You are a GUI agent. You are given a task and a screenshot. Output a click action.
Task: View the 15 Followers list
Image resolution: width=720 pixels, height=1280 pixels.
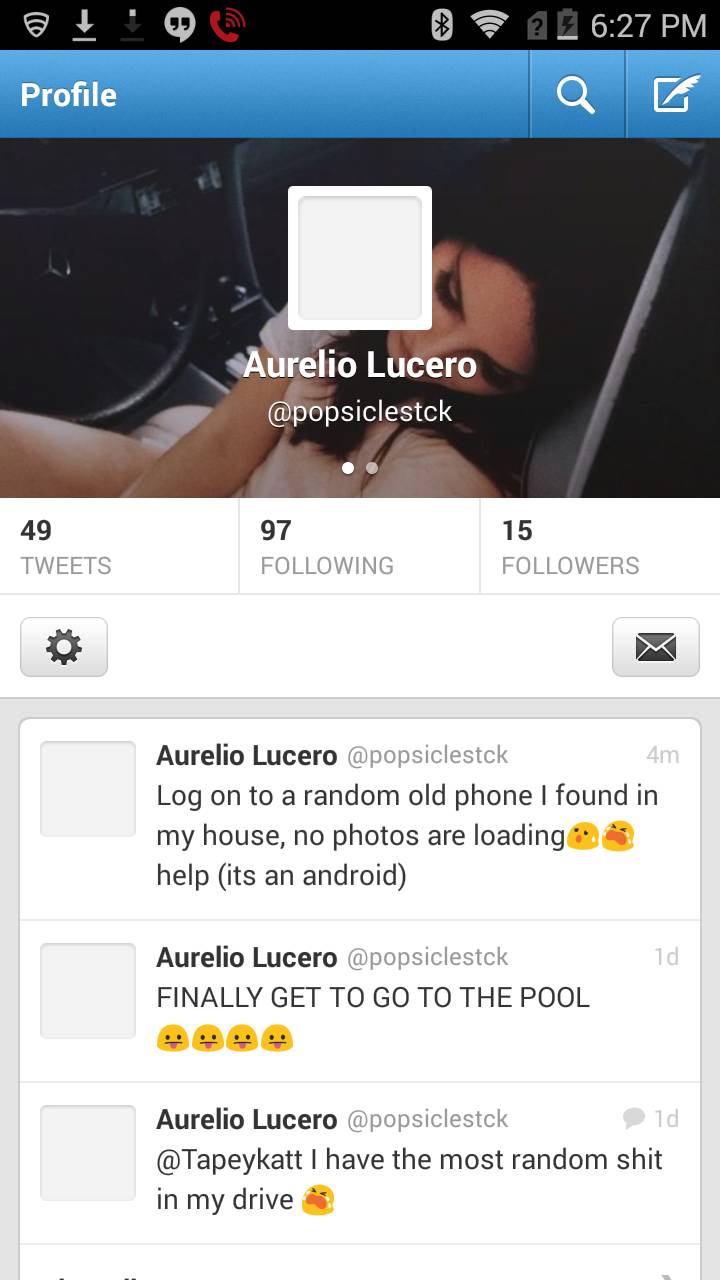coord(600,546)
